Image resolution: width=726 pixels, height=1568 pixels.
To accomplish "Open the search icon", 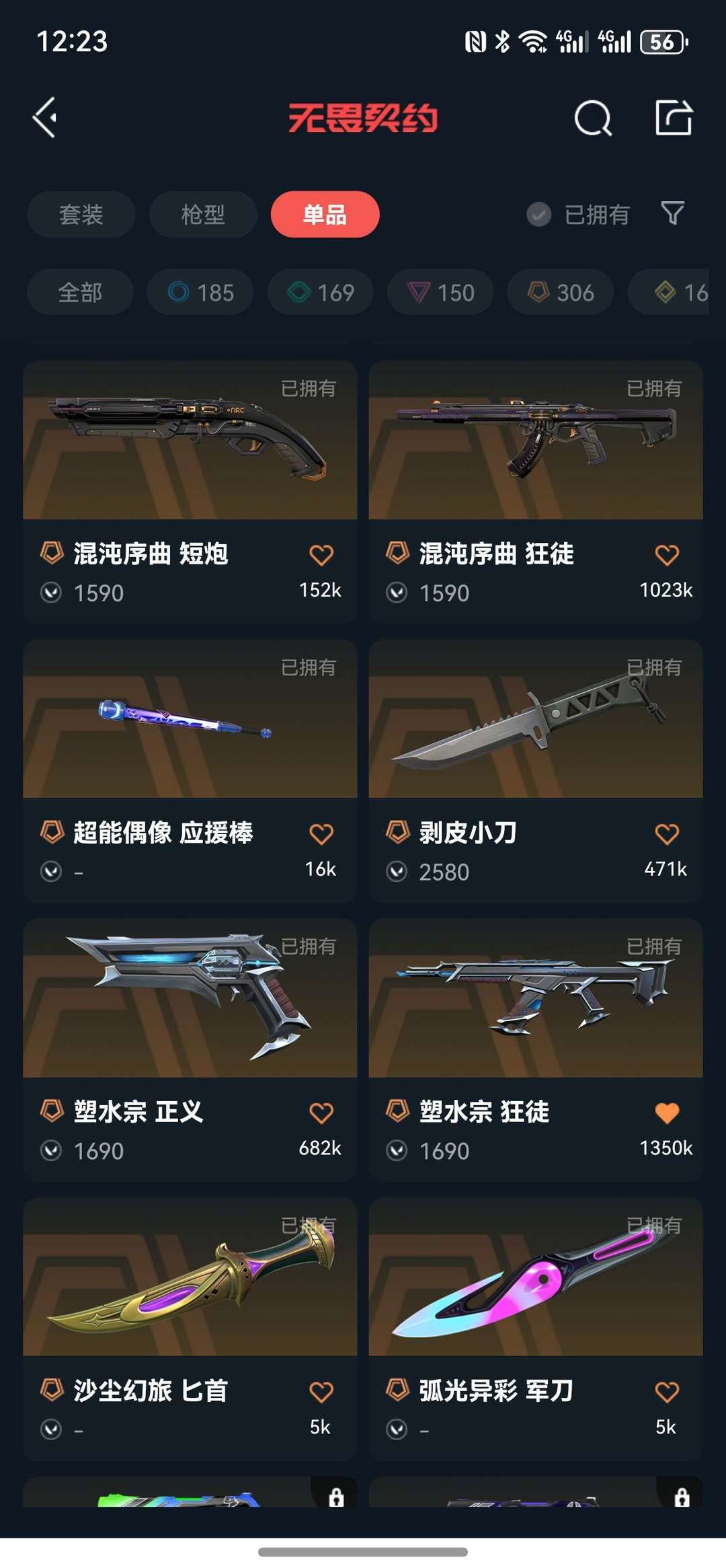I will [593, 118].
